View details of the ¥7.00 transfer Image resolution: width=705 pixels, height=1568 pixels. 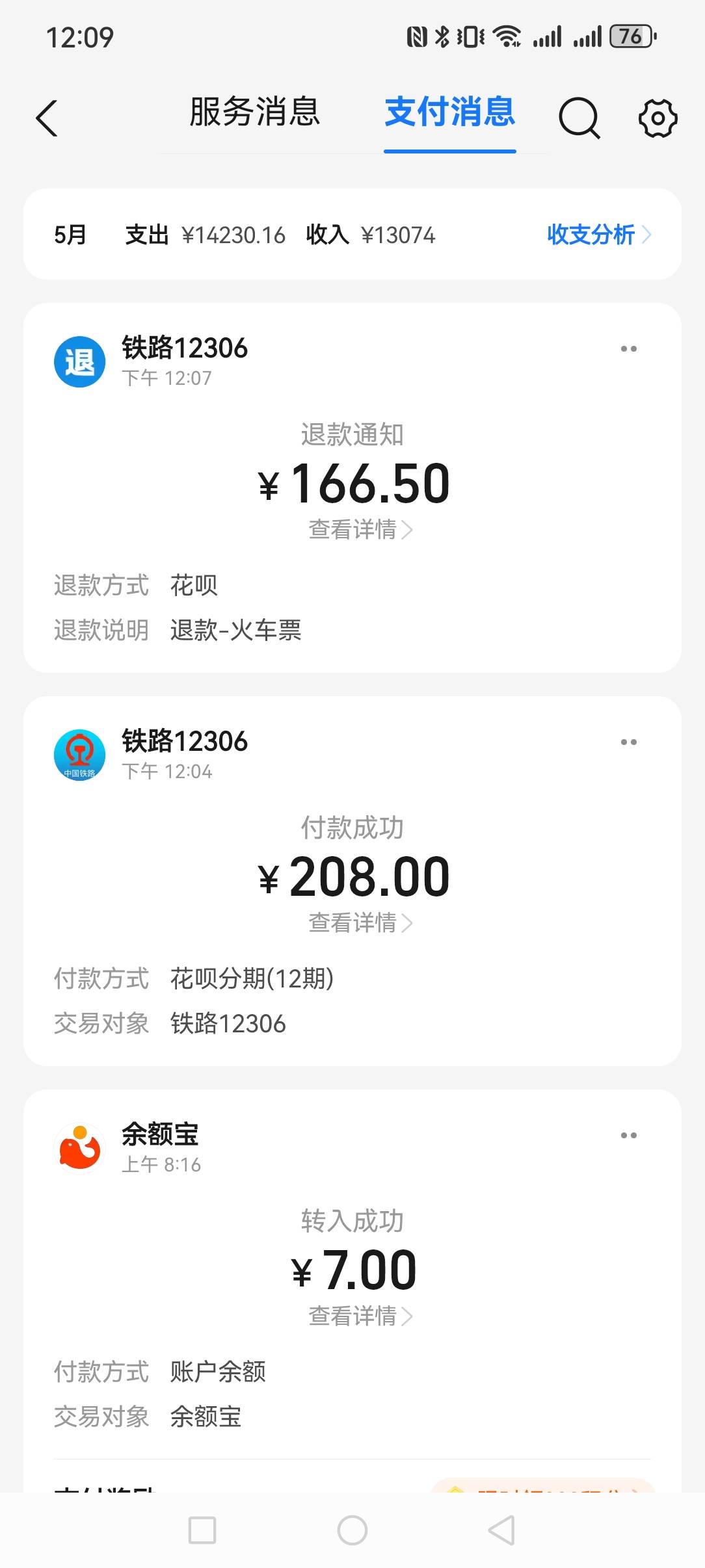[360, 1316]
